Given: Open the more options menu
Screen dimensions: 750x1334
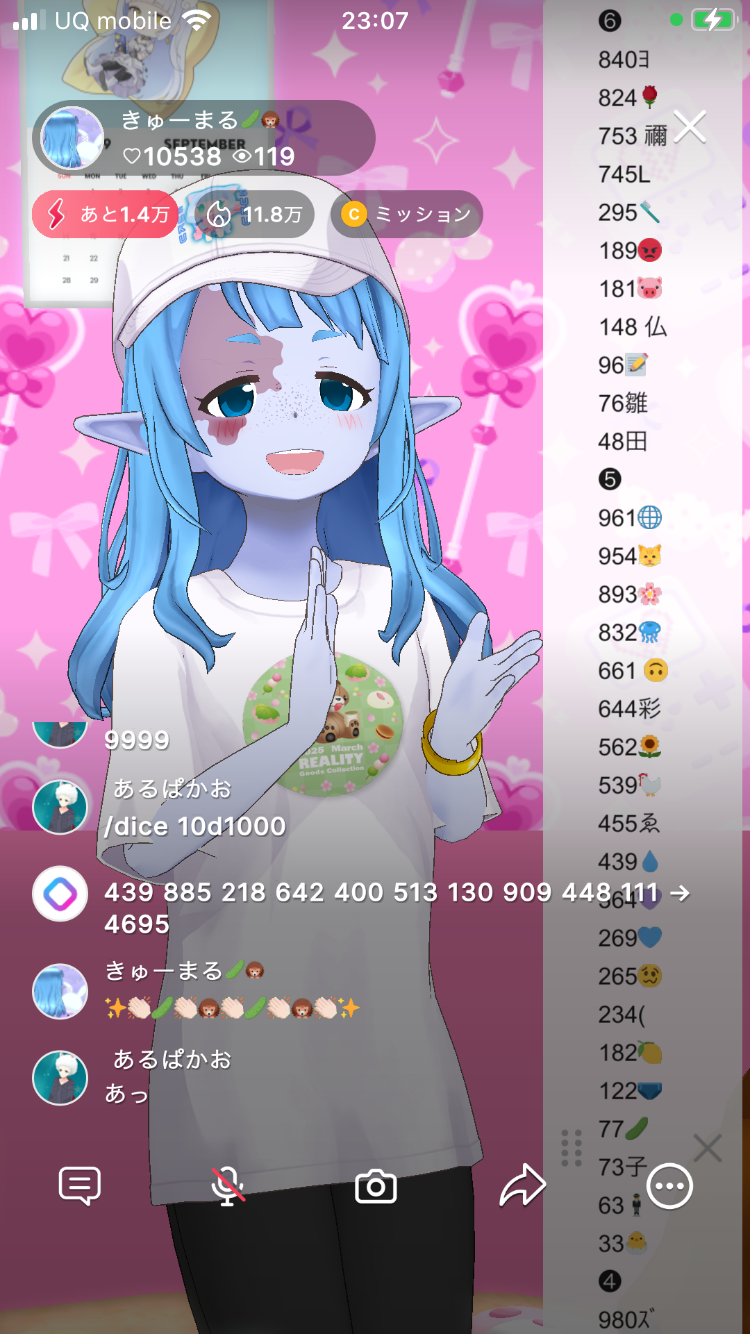Looking at the screenshot, I should 669,1187.
